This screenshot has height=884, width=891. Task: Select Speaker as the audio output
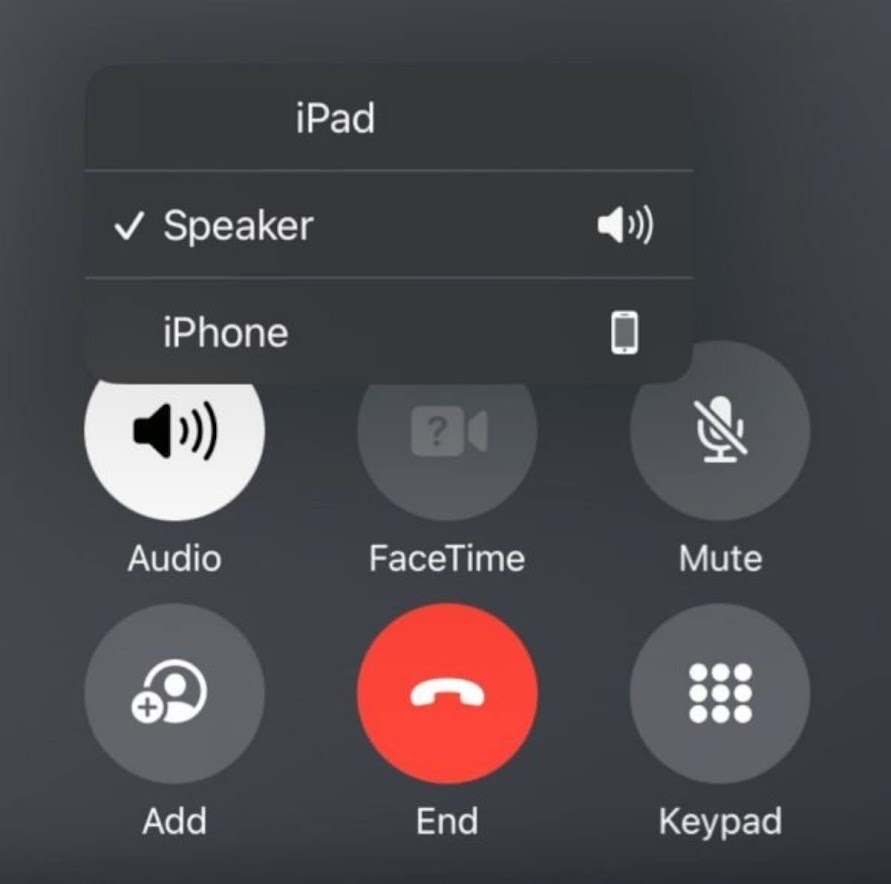click(388, 225)
